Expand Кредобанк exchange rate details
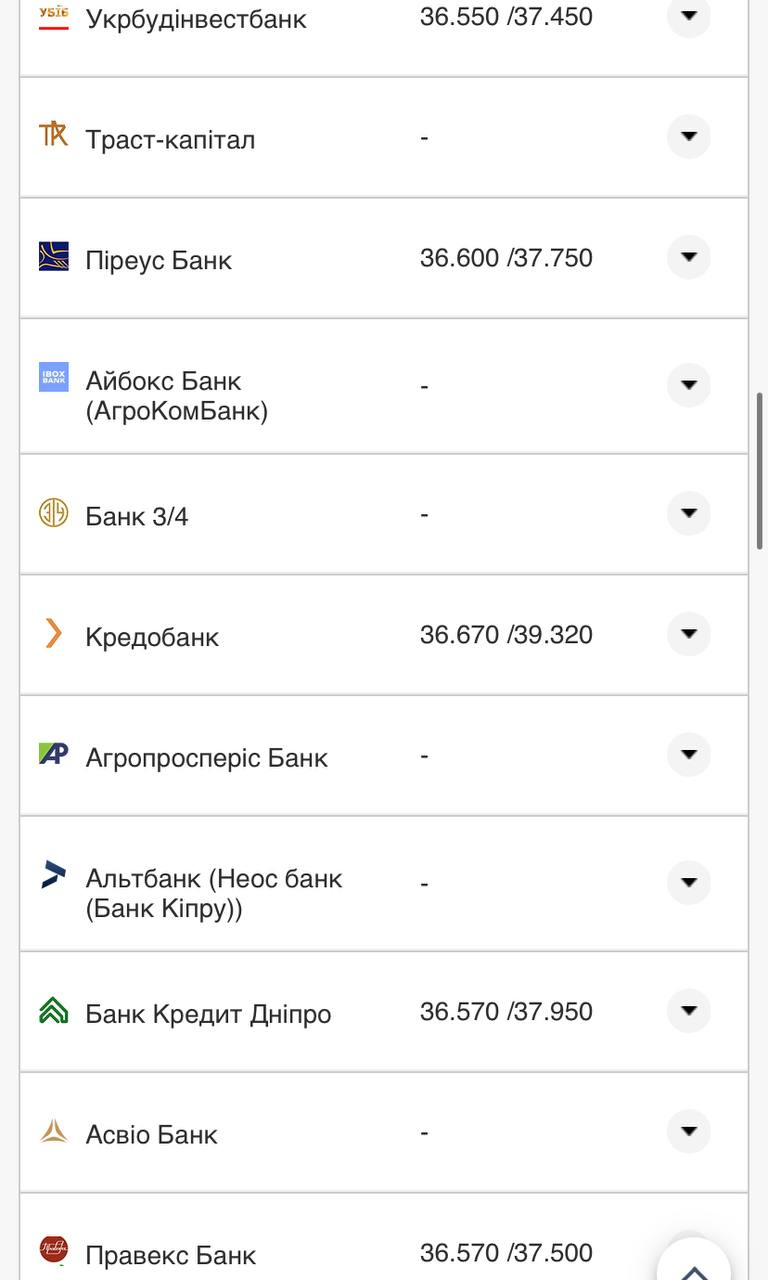 click(x=688, y=634)
